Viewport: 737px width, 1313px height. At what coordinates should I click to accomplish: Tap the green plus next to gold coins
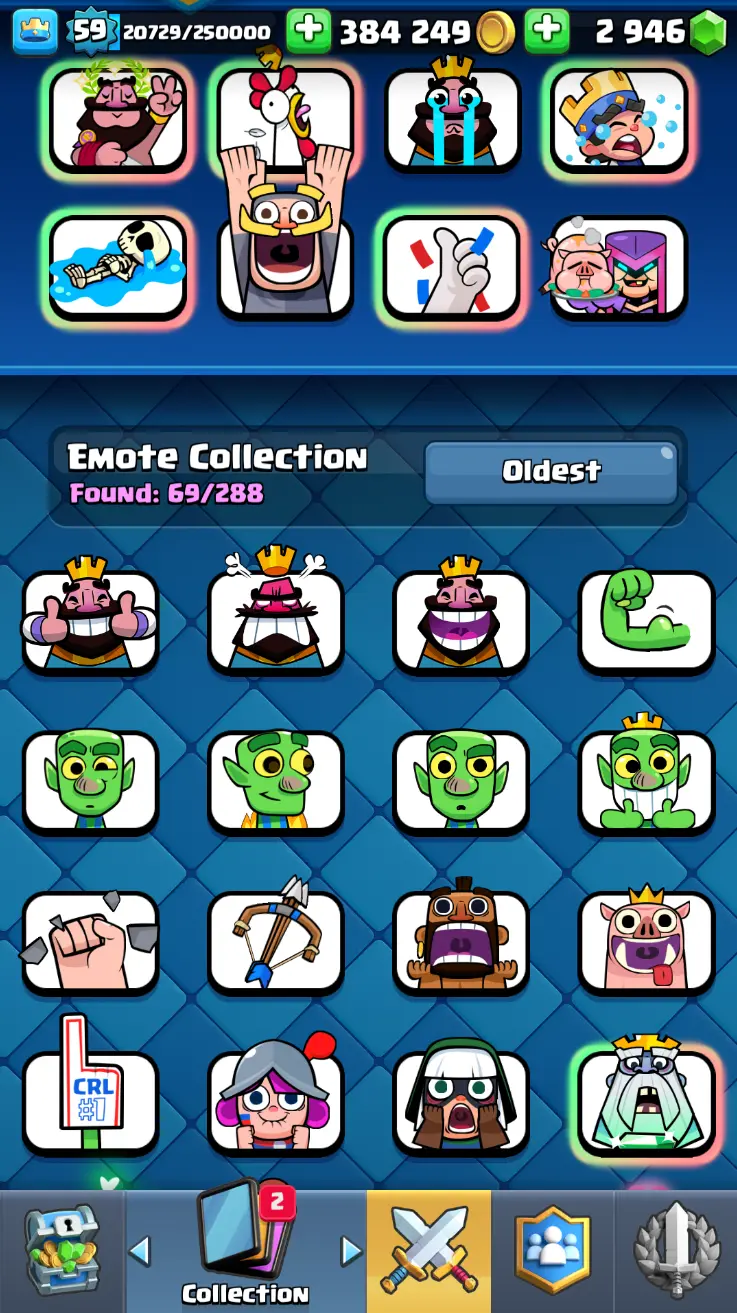point(309,32)
